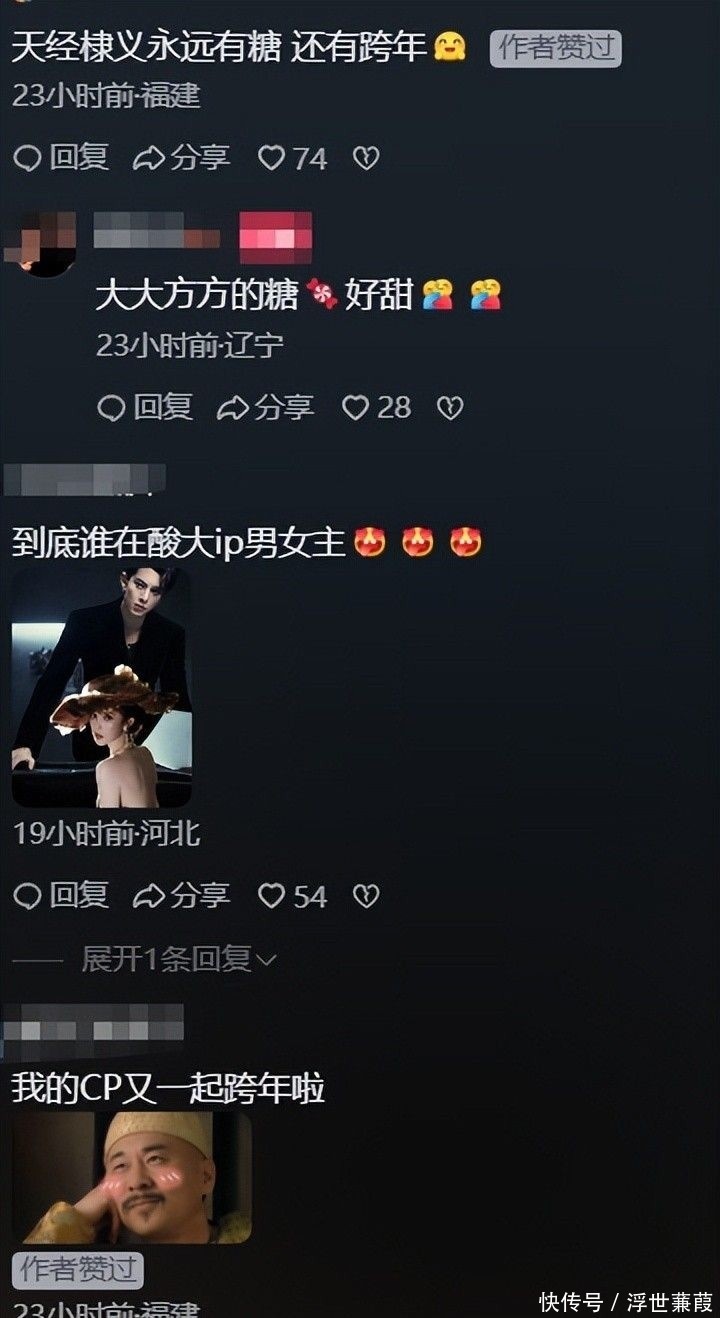Image resolution: width=720 pixels, height=1318 pixels.
Task: Share the 大大方方的糖 comment
Action: click(266, 407)
